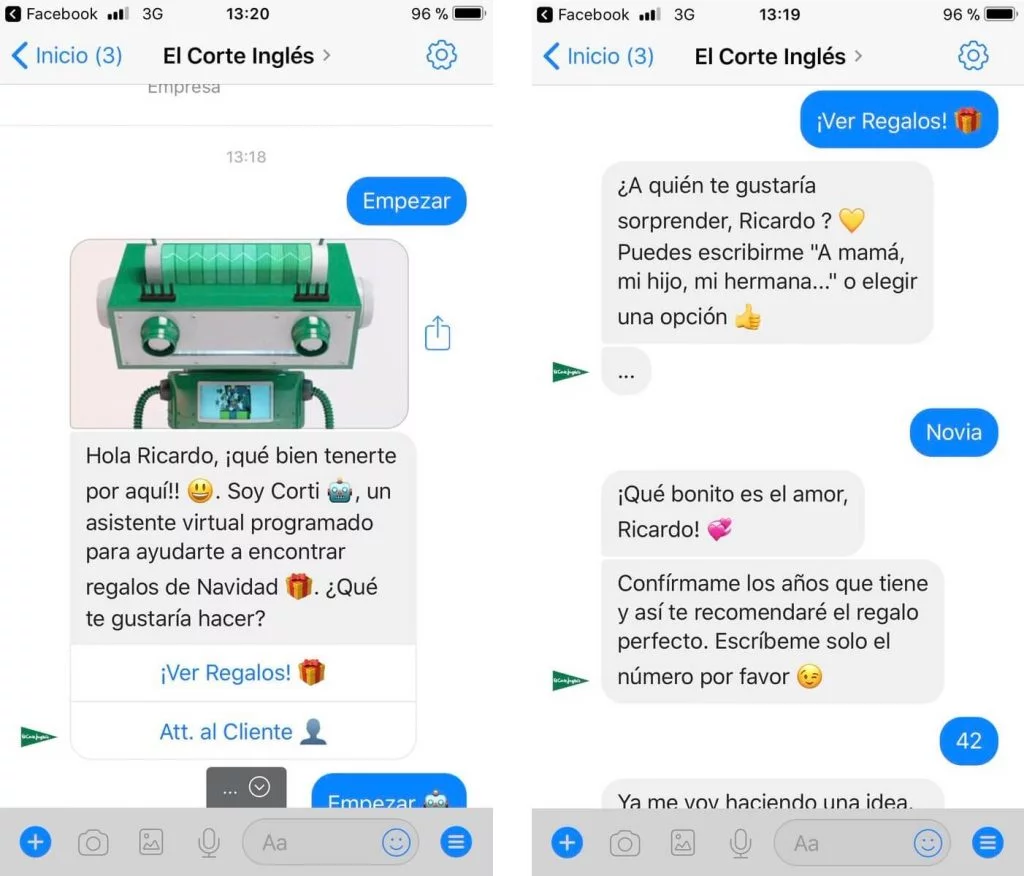Open the emoji picker on the 13:19 screen

tap(928, 843)
